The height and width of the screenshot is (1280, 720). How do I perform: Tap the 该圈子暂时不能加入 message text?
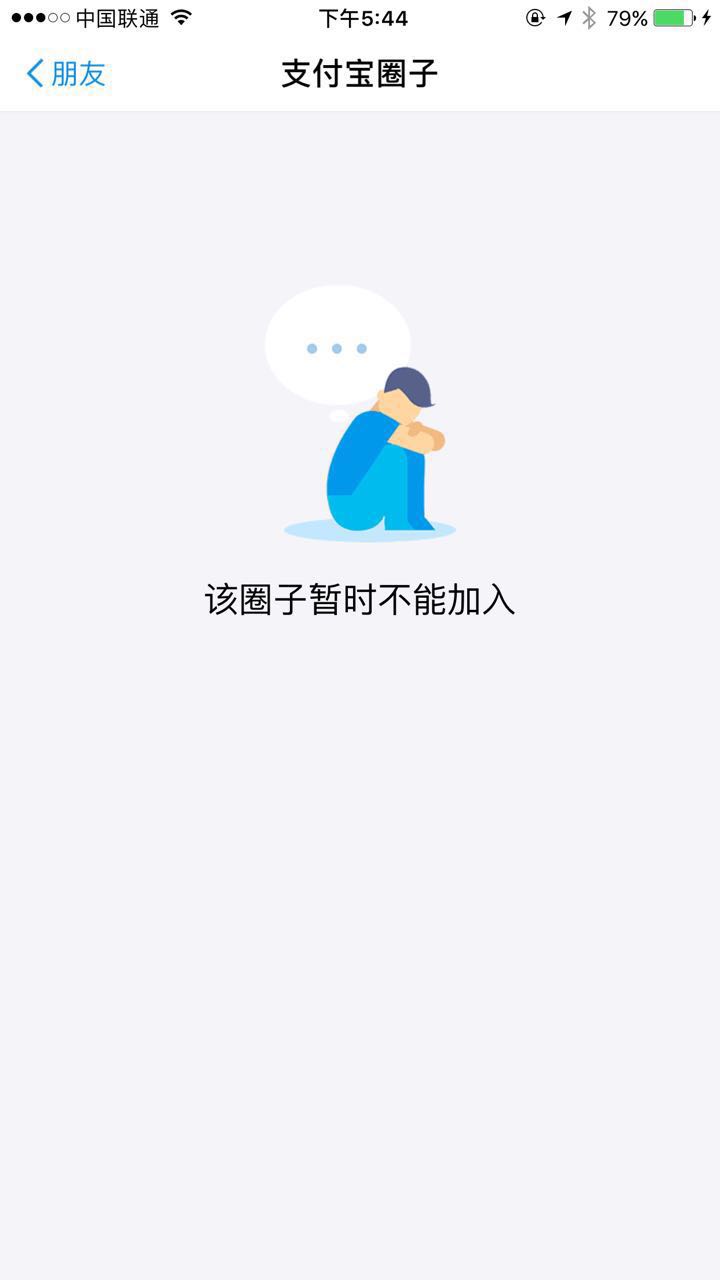tap(360, 601)
